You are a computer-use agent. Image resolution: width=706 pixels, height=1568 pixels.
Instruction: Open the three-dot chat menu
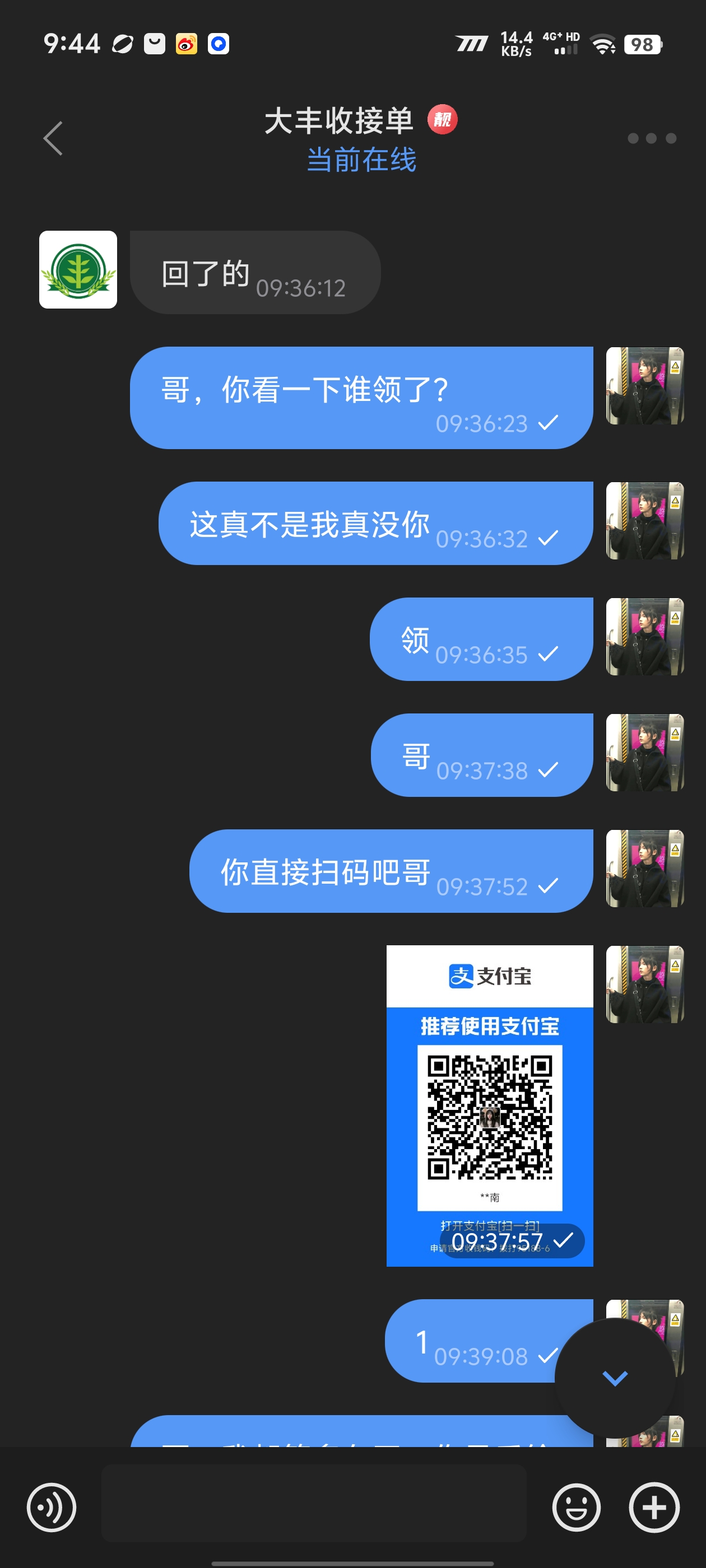(x=651, y=138)
